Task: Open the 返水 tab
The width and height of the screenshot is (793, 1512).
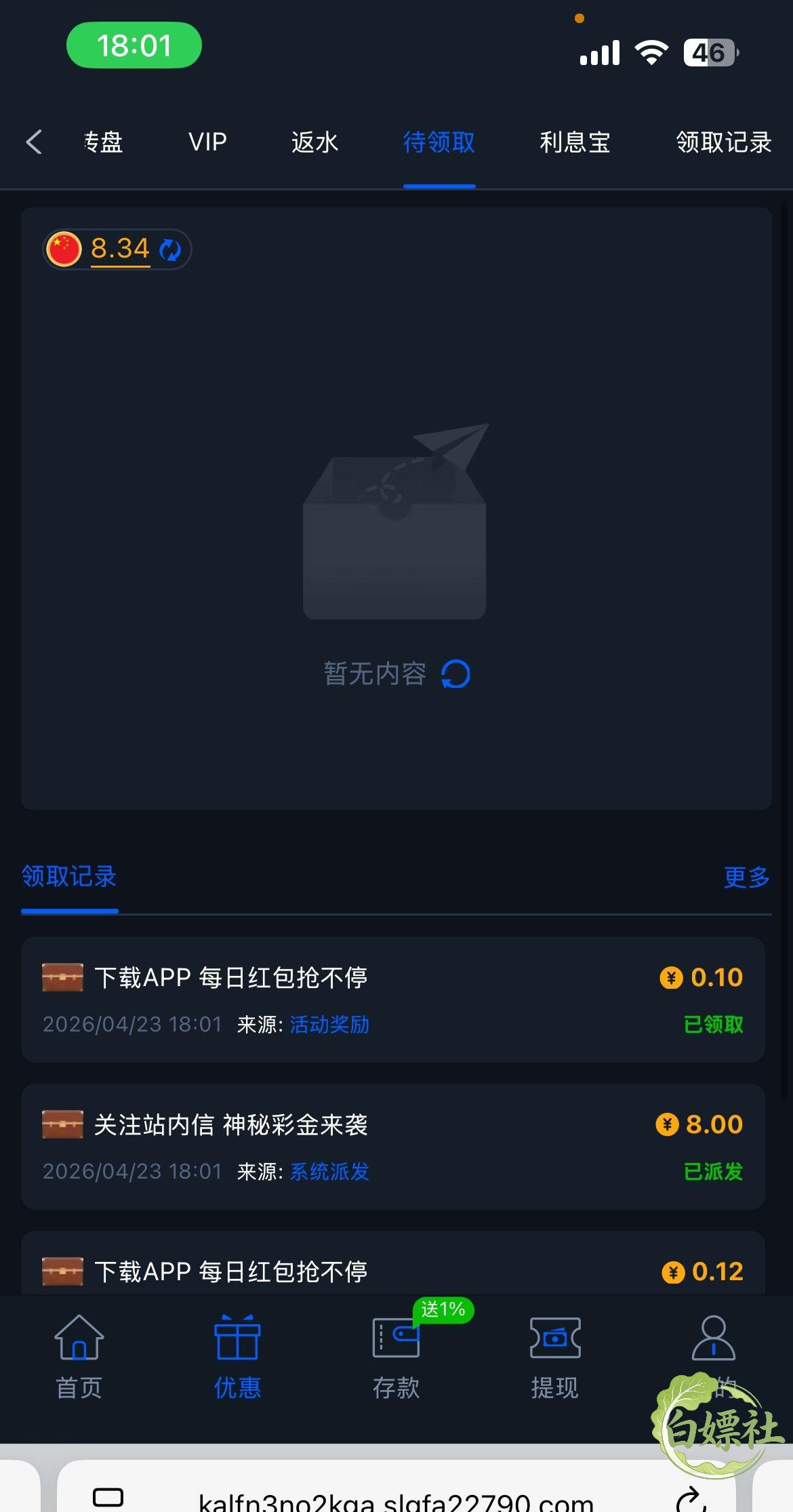Action: point(314,142)
